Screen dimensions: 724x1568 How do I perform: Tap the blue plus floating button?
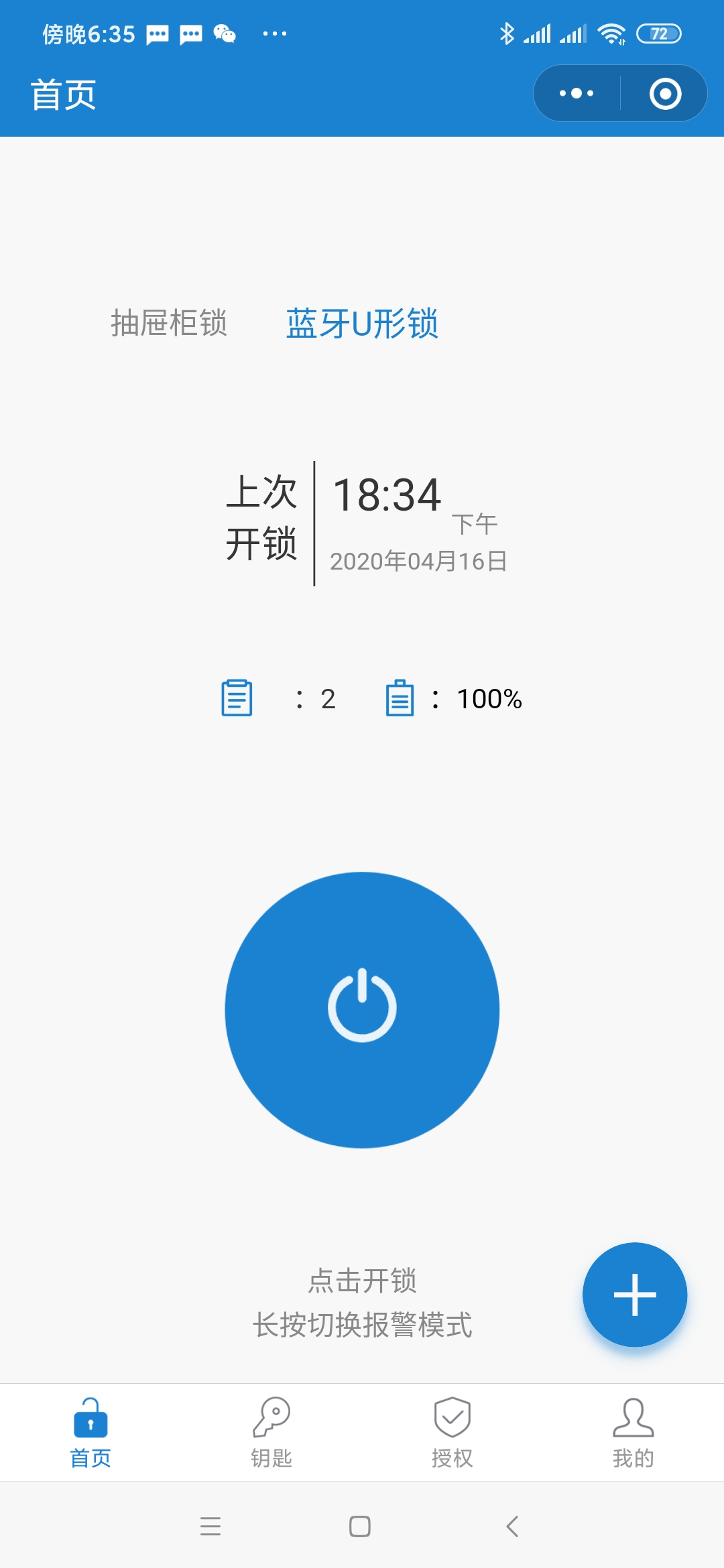click(x=633, y=1295)
